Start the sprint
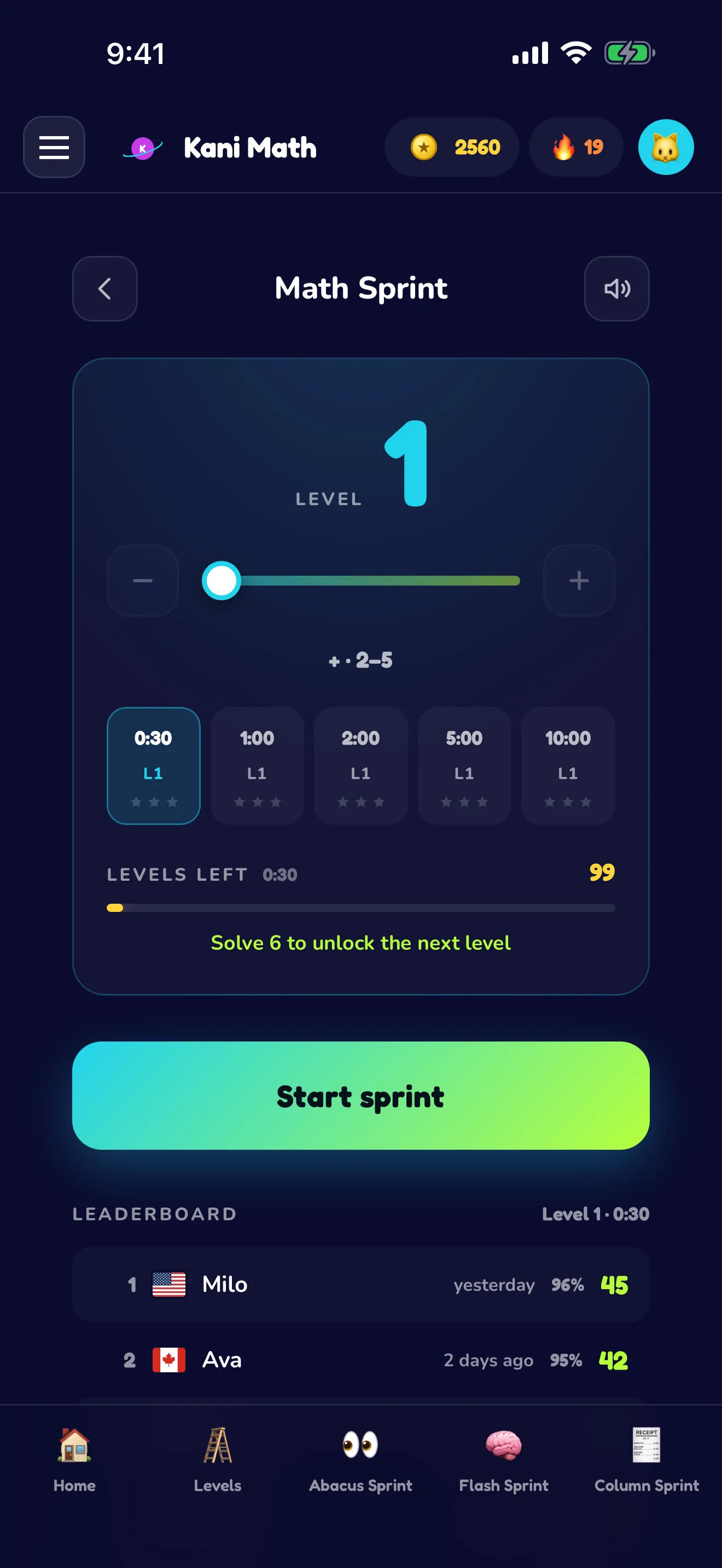Viewport: 722px width, 1568px height. (x=361, y=1096)
